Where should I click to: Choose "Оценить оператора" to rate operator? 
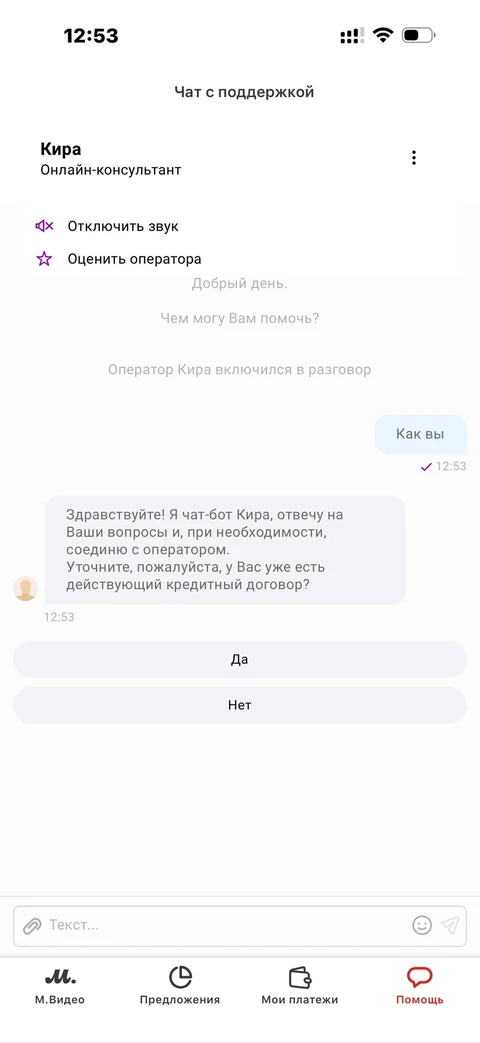tap(239, 259)
